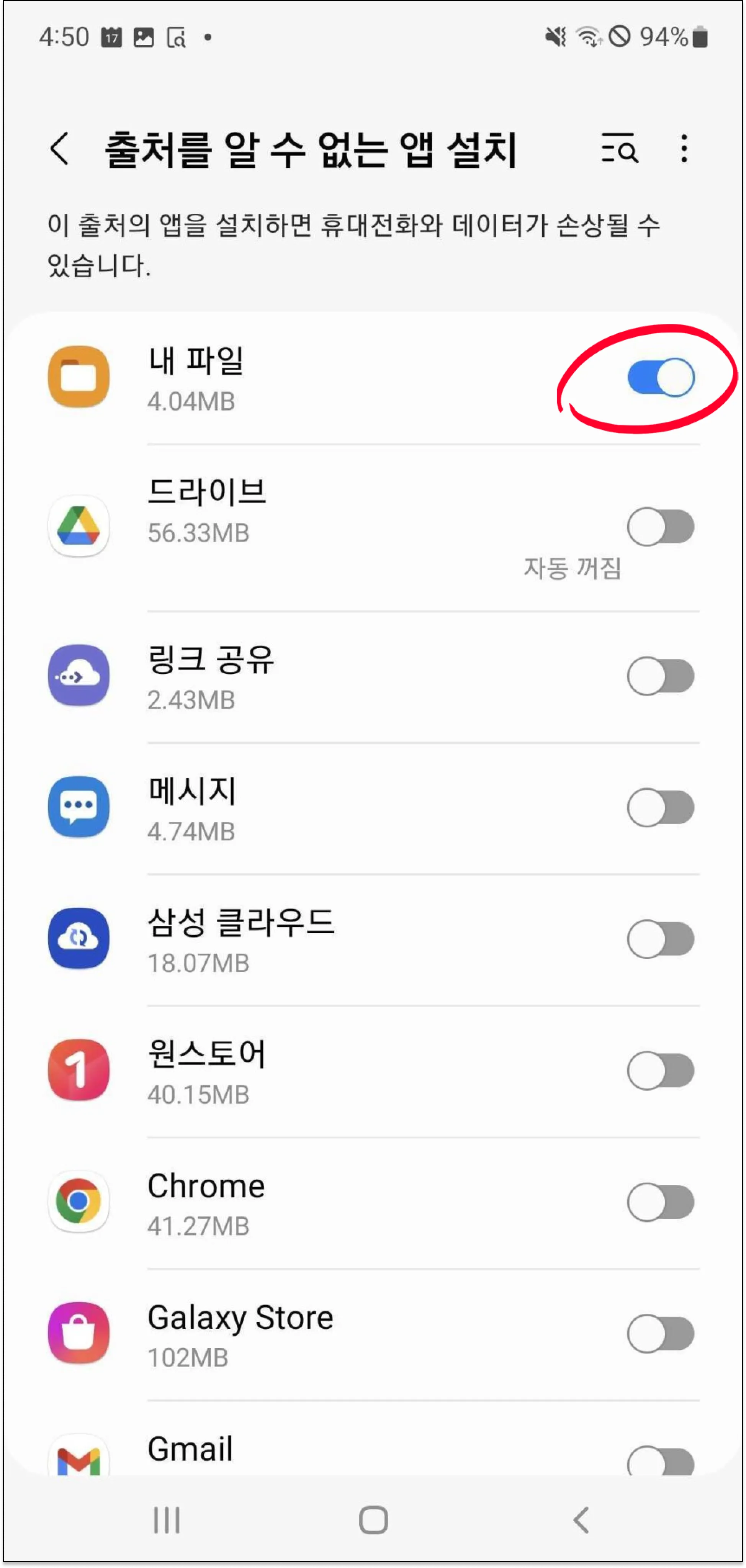Viewport: 746px width, 1568px height.
Task: Open the Galaxy Store row
Action: point(304,1333)
